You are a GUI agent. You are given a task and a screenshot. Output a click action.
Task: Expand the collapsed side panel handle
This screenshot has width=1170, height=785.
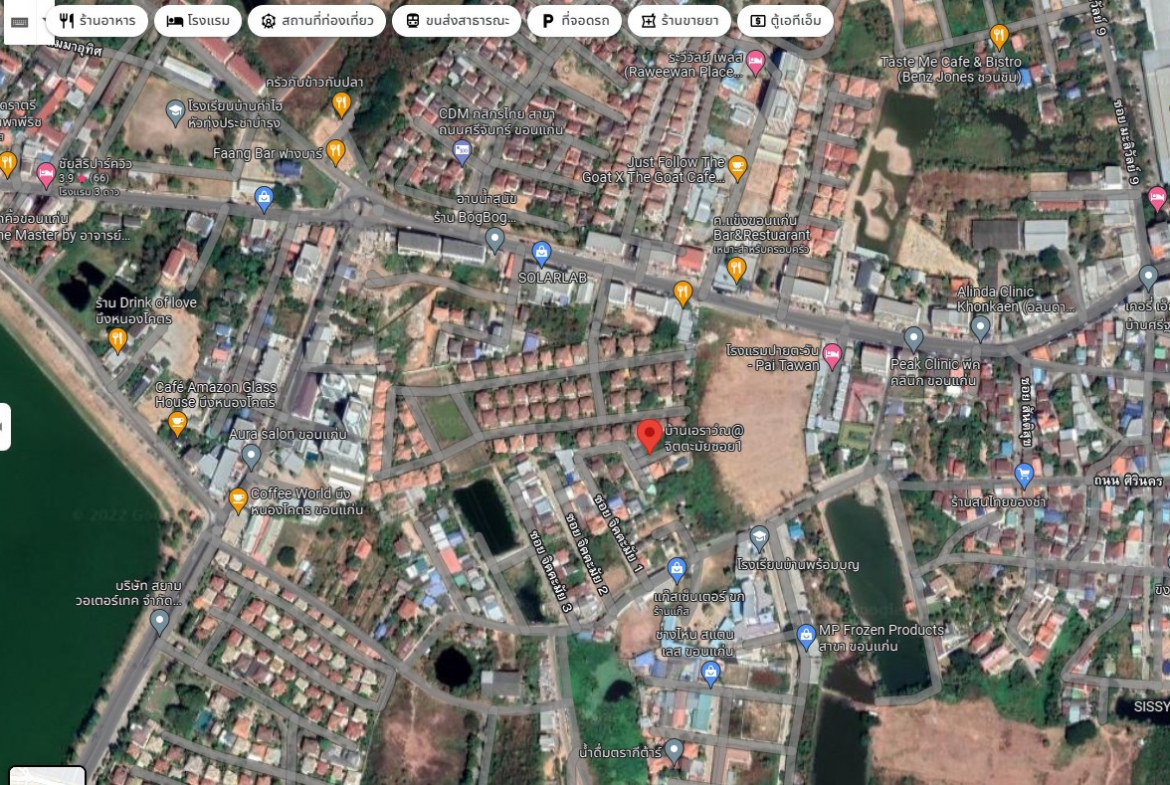pyautogui.click(x=5, y=427)
